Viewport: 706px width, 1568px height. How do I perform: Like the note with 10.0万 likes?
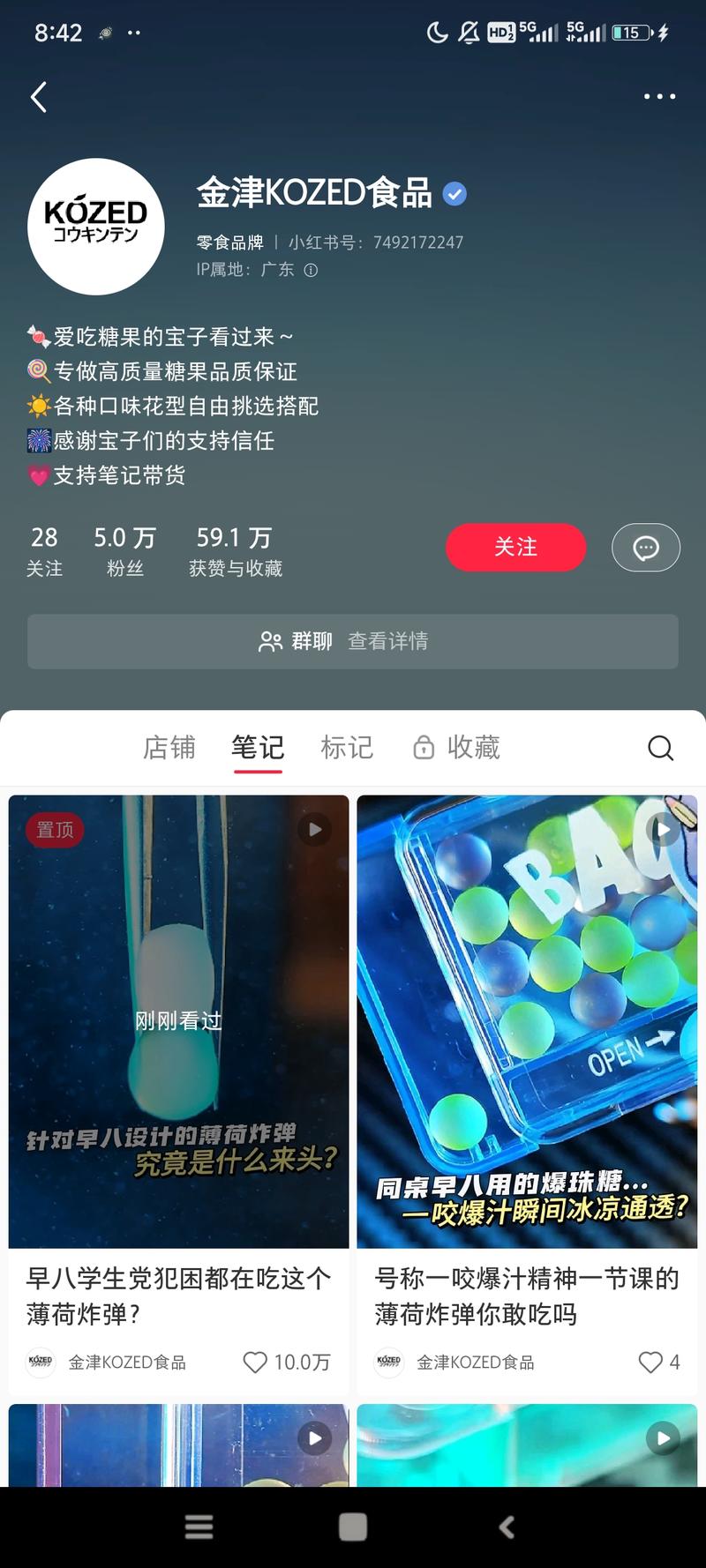(x=255, y=1363)
